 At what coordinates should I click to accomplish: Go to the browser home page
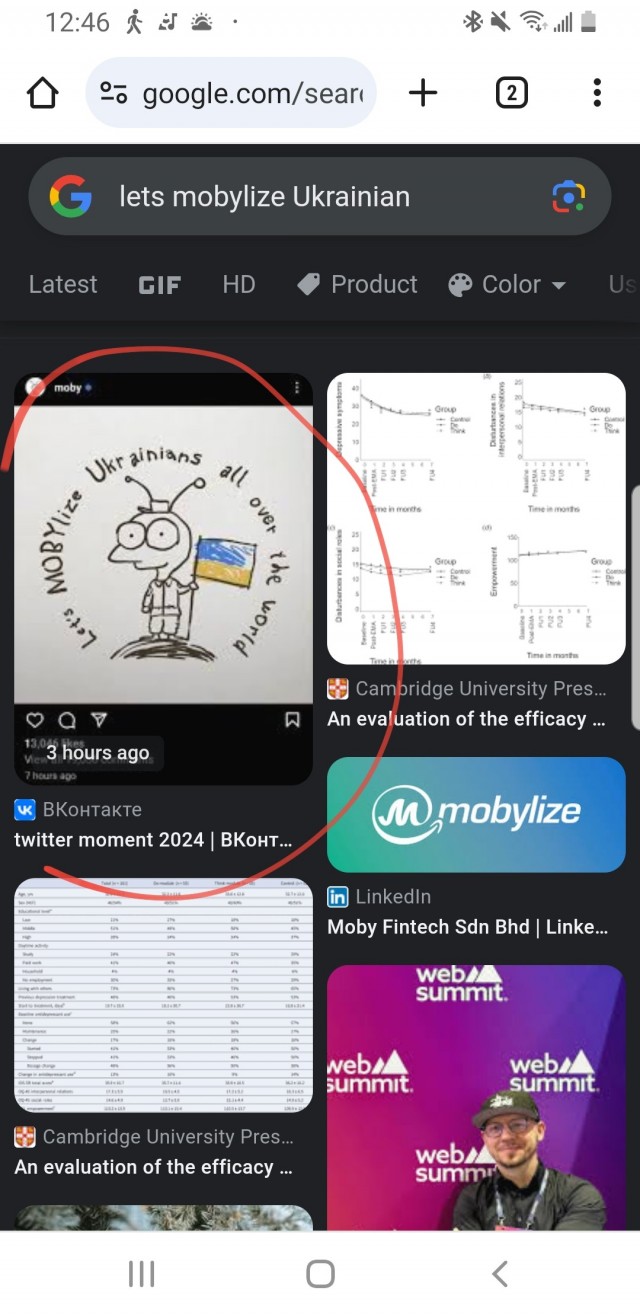click(x=42, y=93)
